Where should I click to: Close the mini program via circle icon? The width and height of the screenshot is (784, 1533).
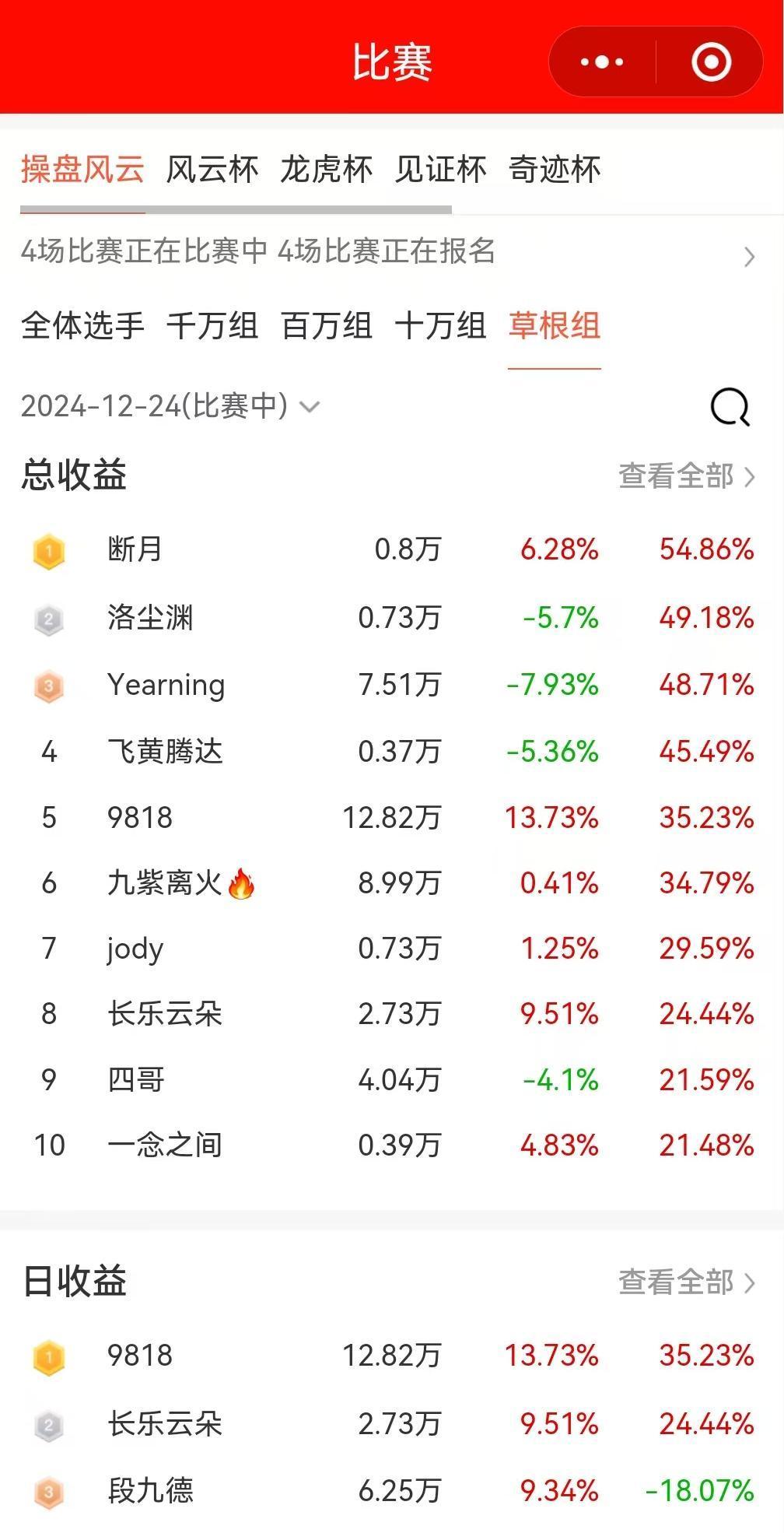(x=711, y=62)
